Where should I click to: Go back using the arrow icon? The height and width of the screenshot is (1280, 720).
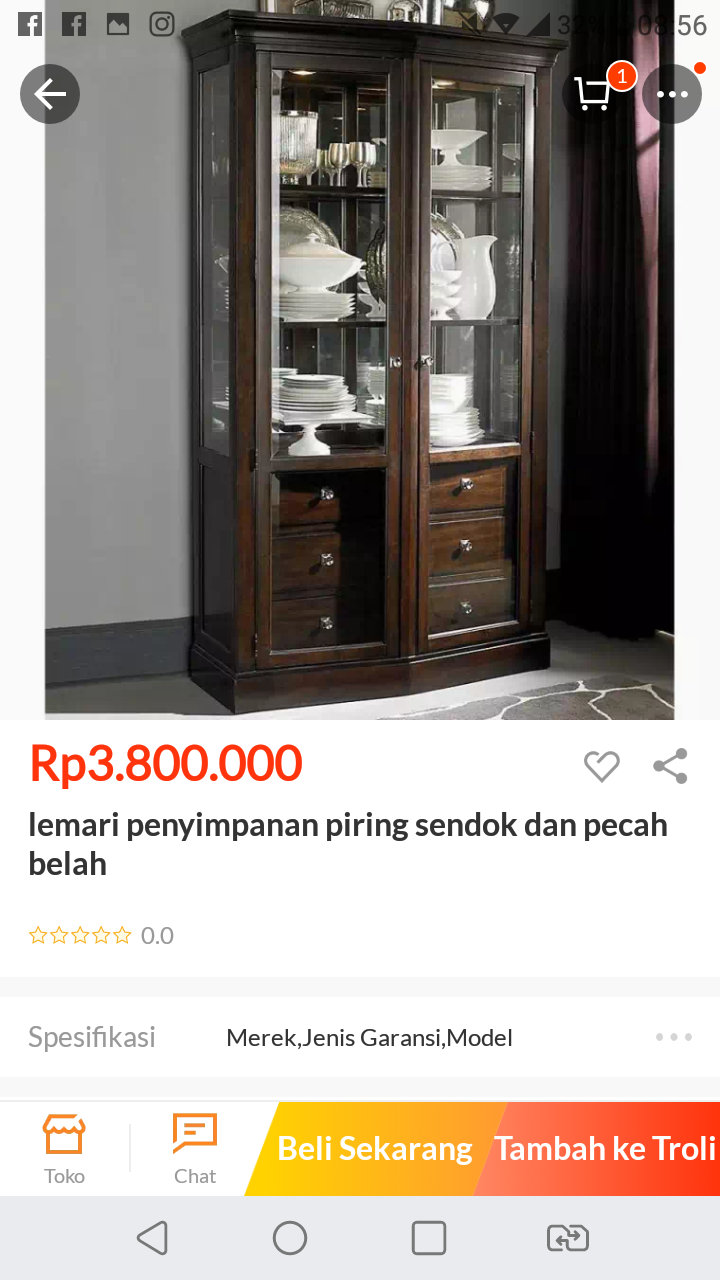pyautogui.click(x=50, y=94)
